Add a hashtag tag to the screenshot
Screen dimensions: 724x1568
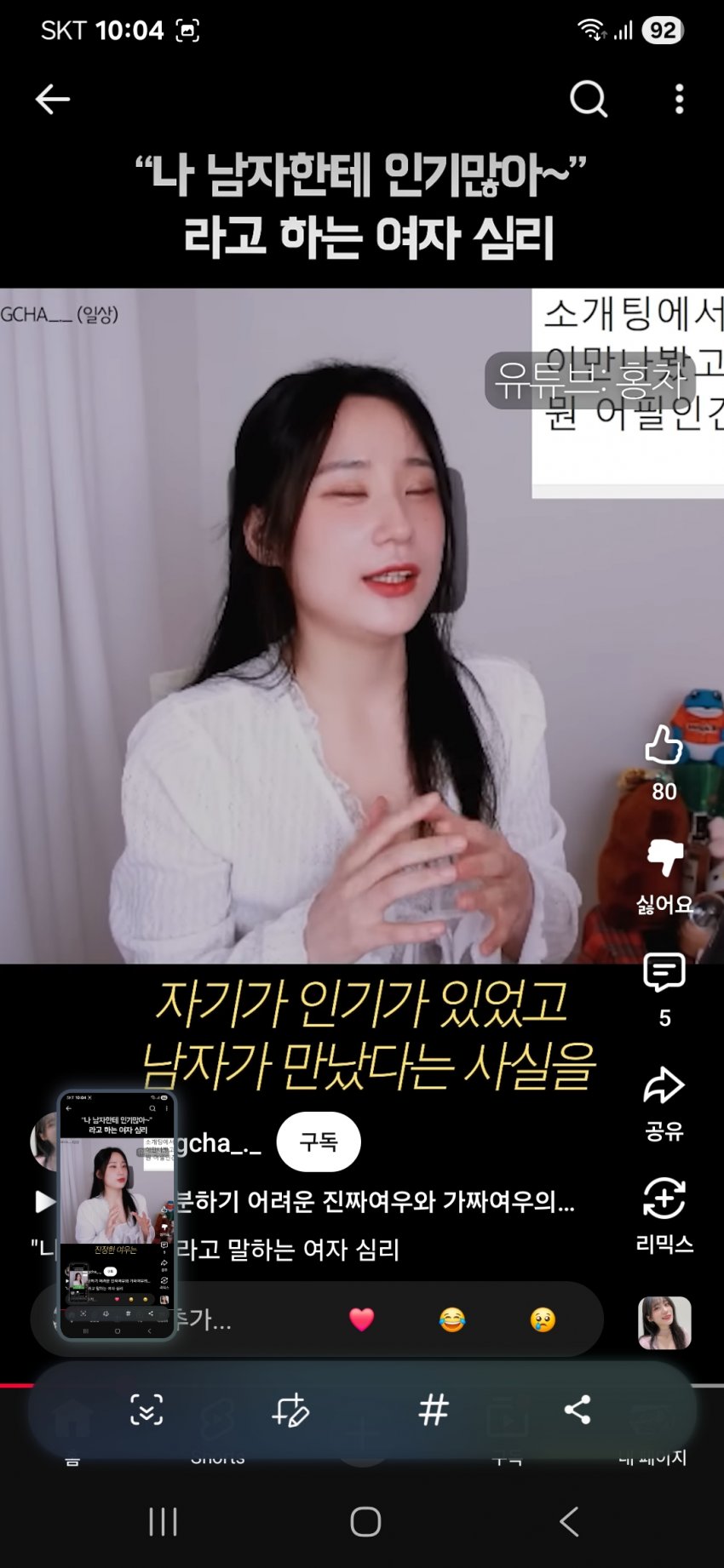tap(434, 1411)
